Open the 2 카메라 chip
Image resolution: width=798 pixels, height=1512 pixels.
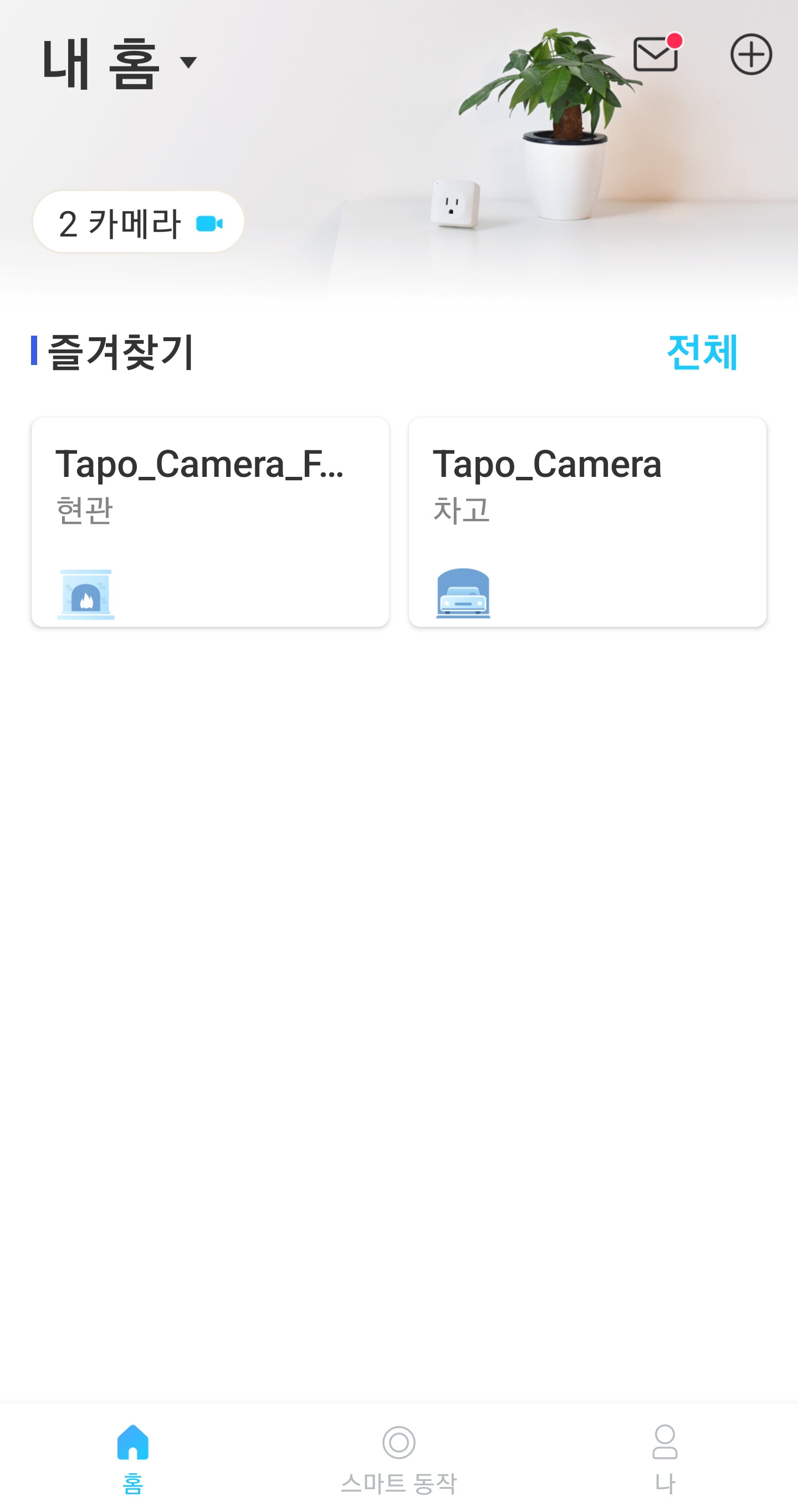pos(138,222)
